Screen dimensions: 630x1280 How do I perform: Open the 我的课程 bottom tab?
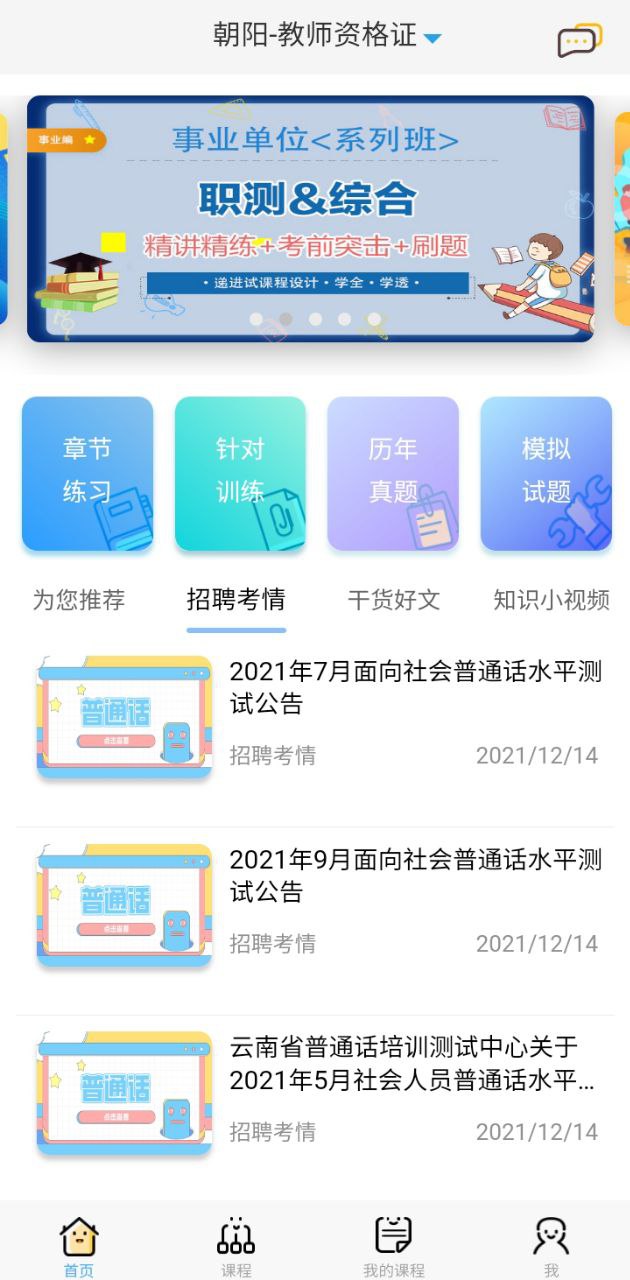(393, 1246)
